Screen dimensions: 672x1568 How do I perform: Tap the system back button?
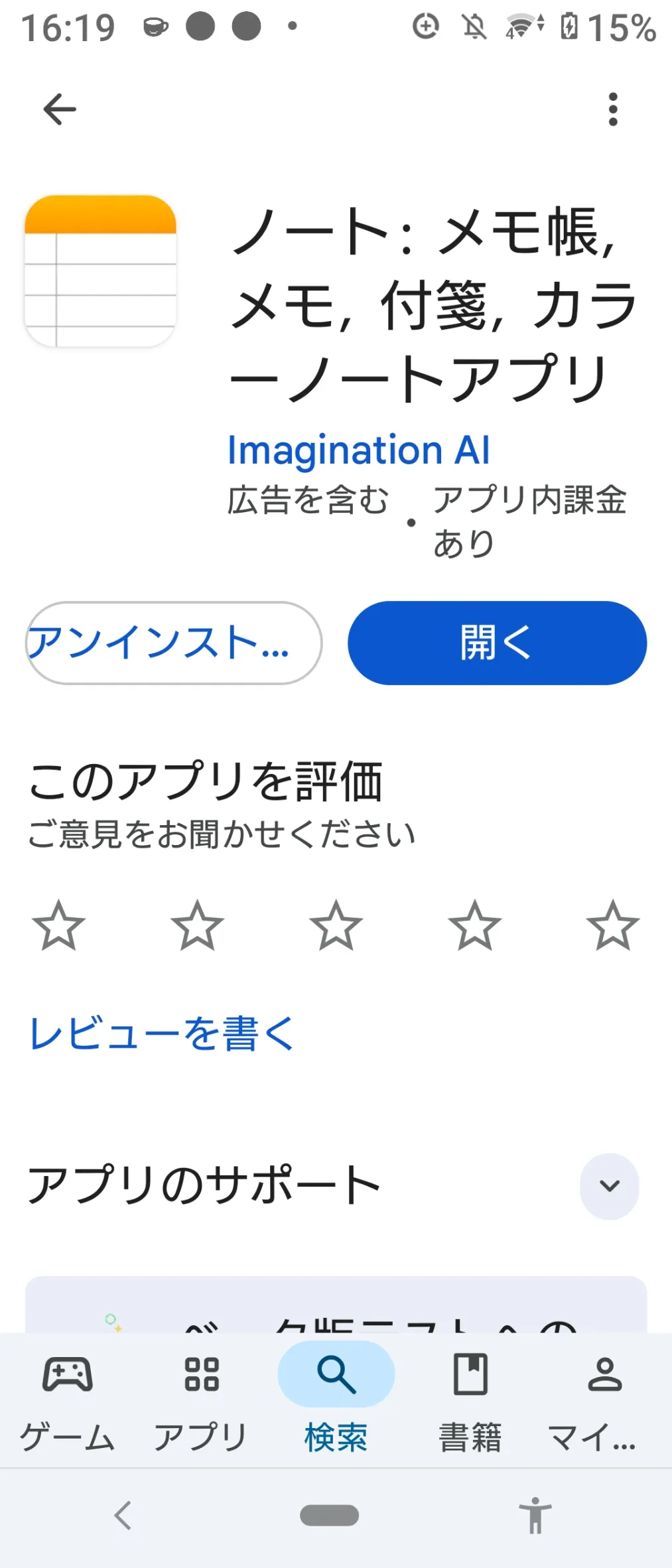pyautogui.click(x=123, y=1516)
